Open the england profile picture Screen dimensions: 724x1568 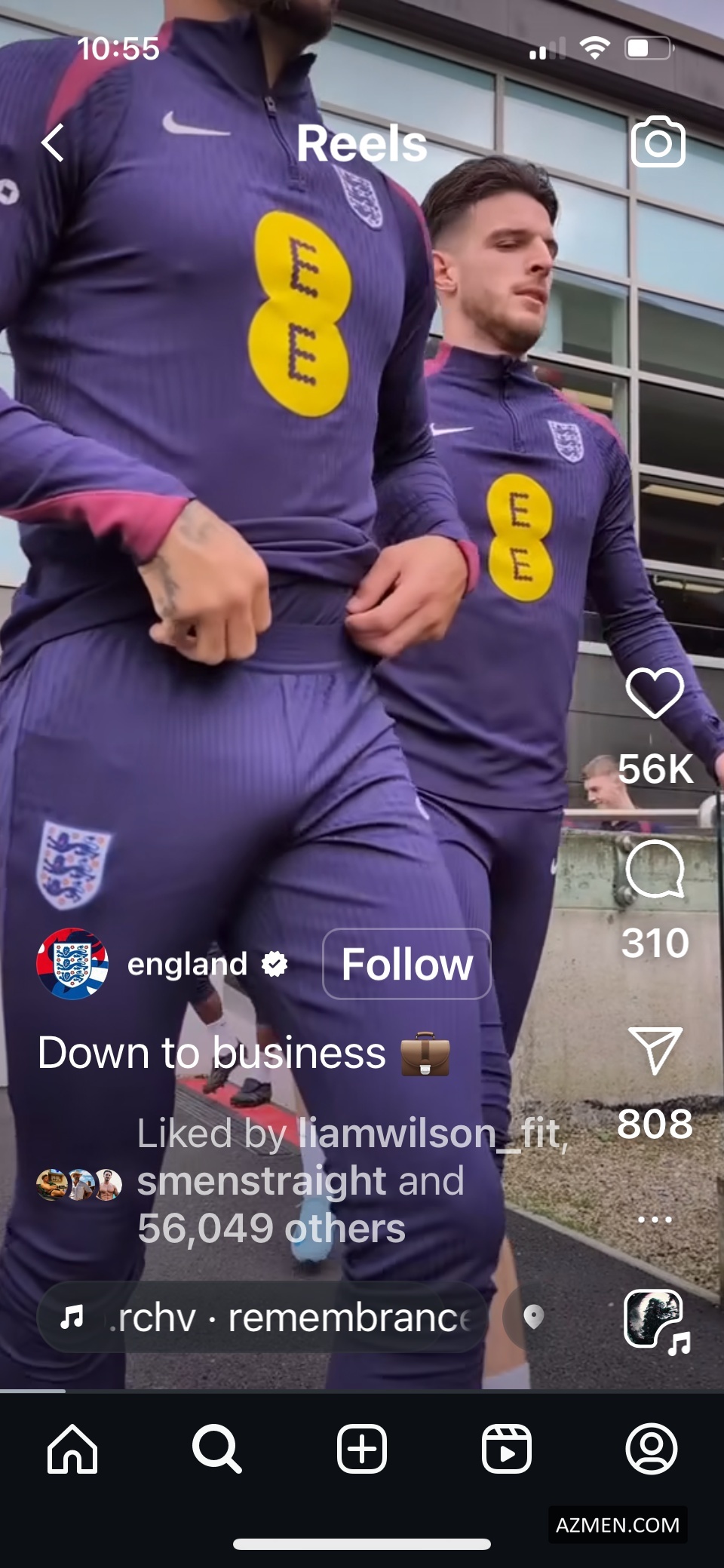pos(72,964)
